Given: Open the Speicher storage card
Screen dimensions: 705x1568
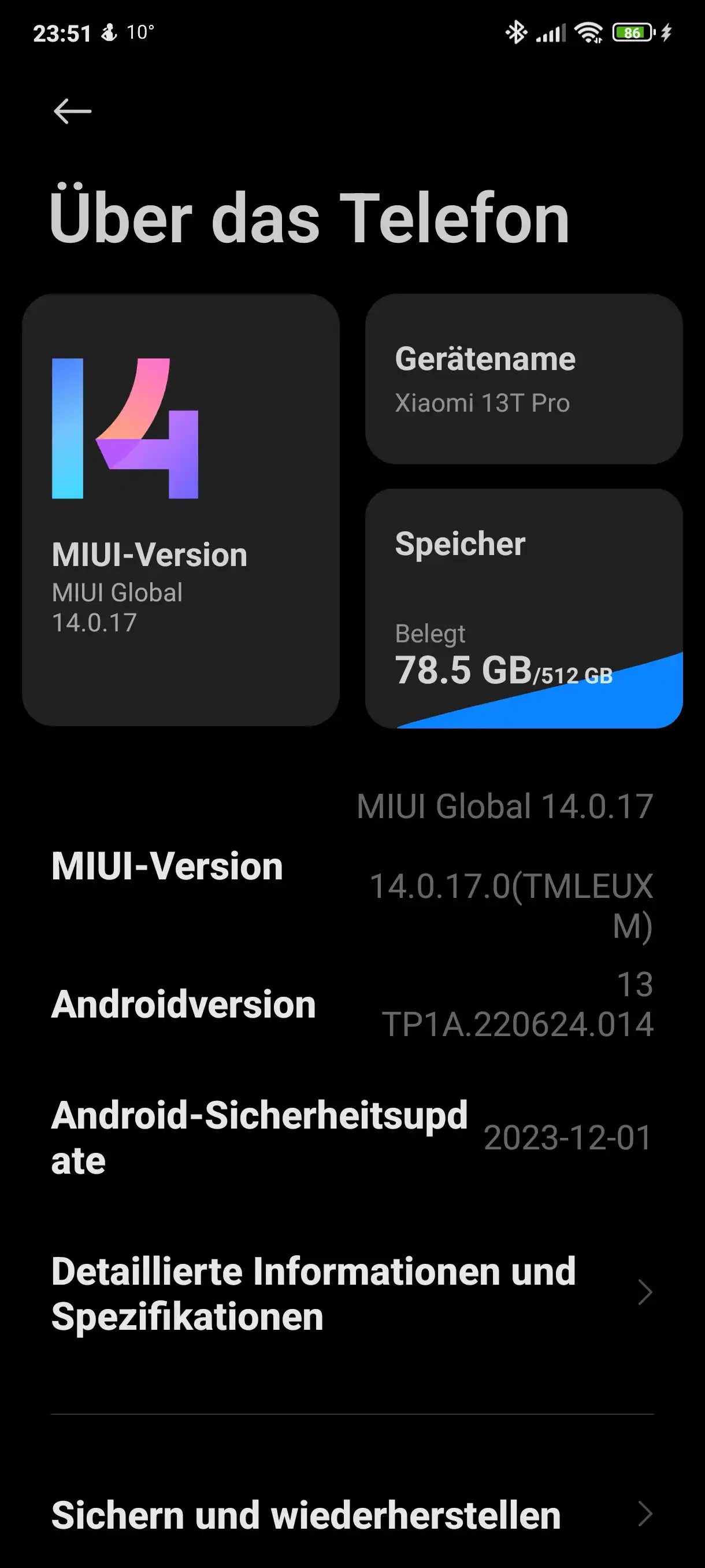Looking at the screenshot, I should tap(524, 608).
